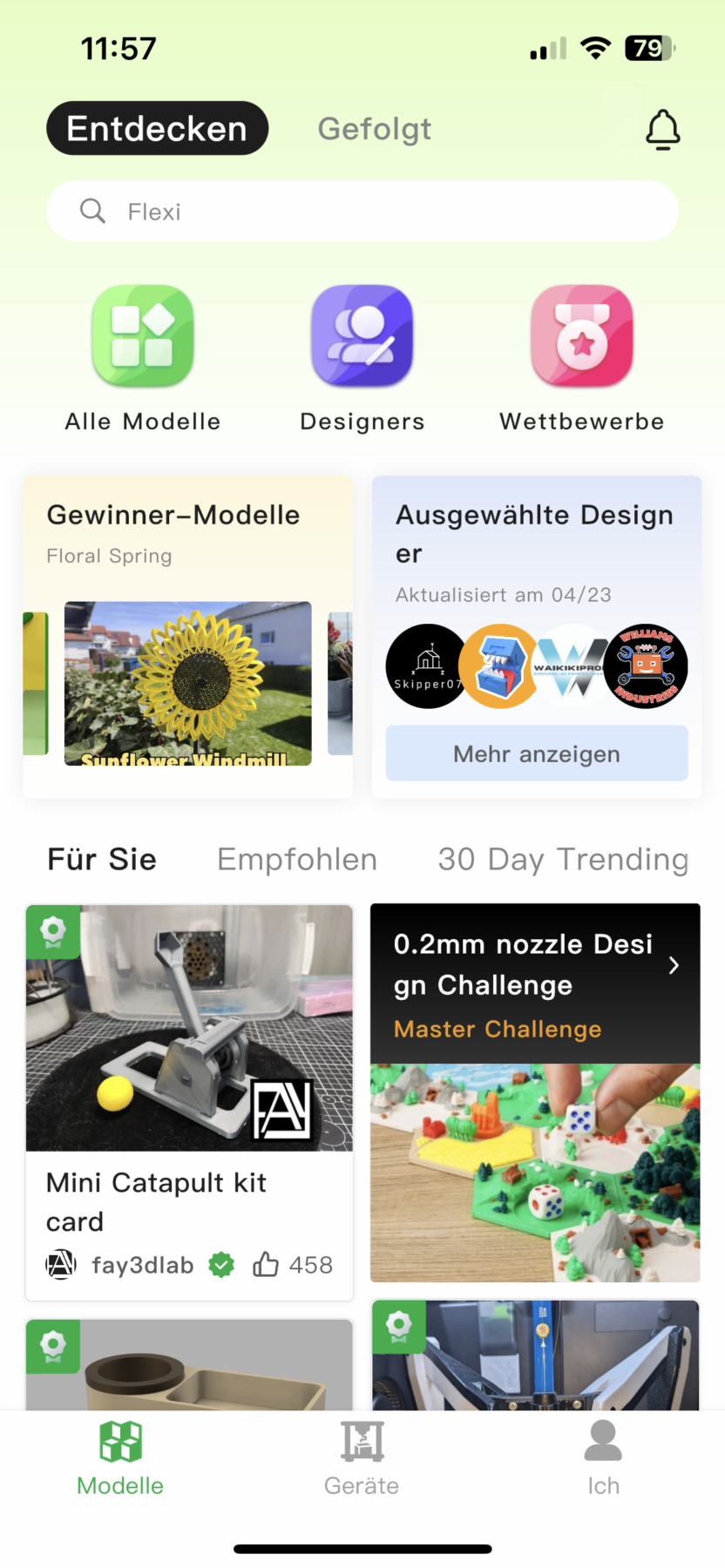Open fay3dlab designer profile
Screen dimensions: 725x1568
tap(142, 1265)
